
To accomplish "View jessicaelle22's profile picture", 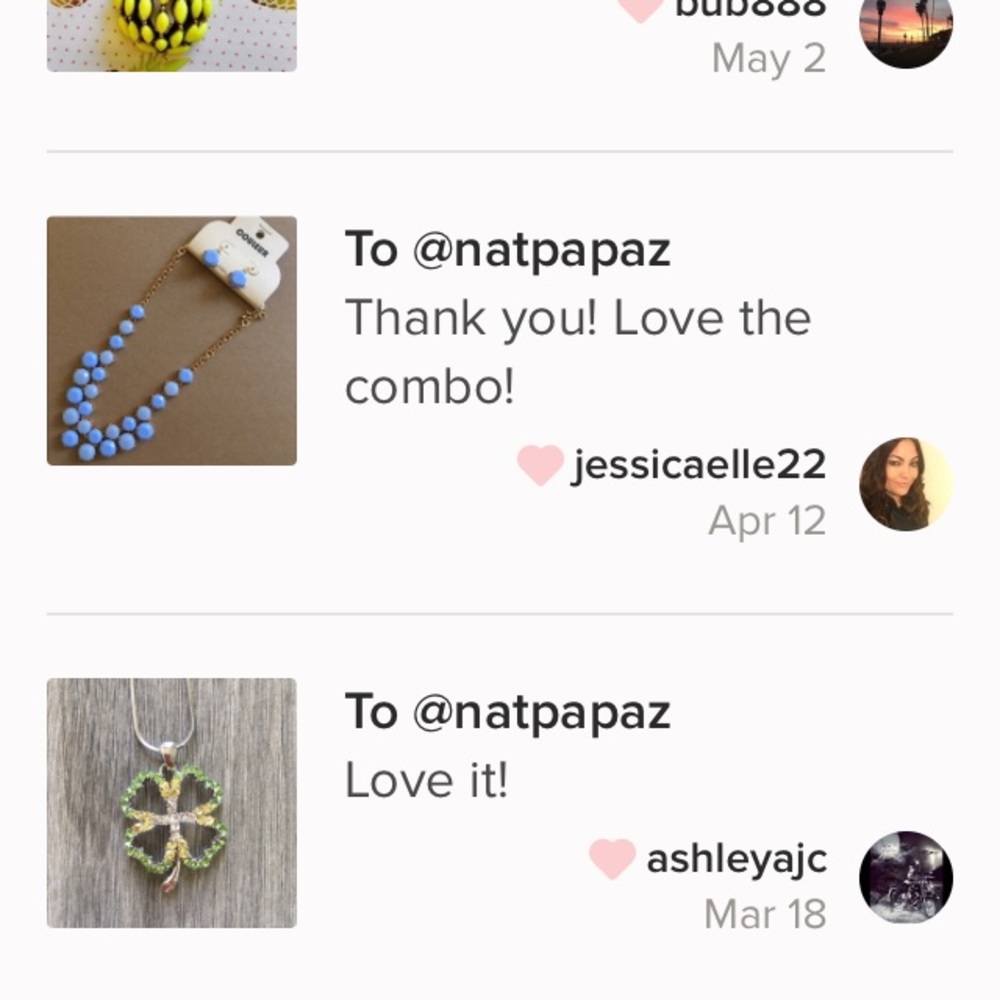I will click(905, 484).
